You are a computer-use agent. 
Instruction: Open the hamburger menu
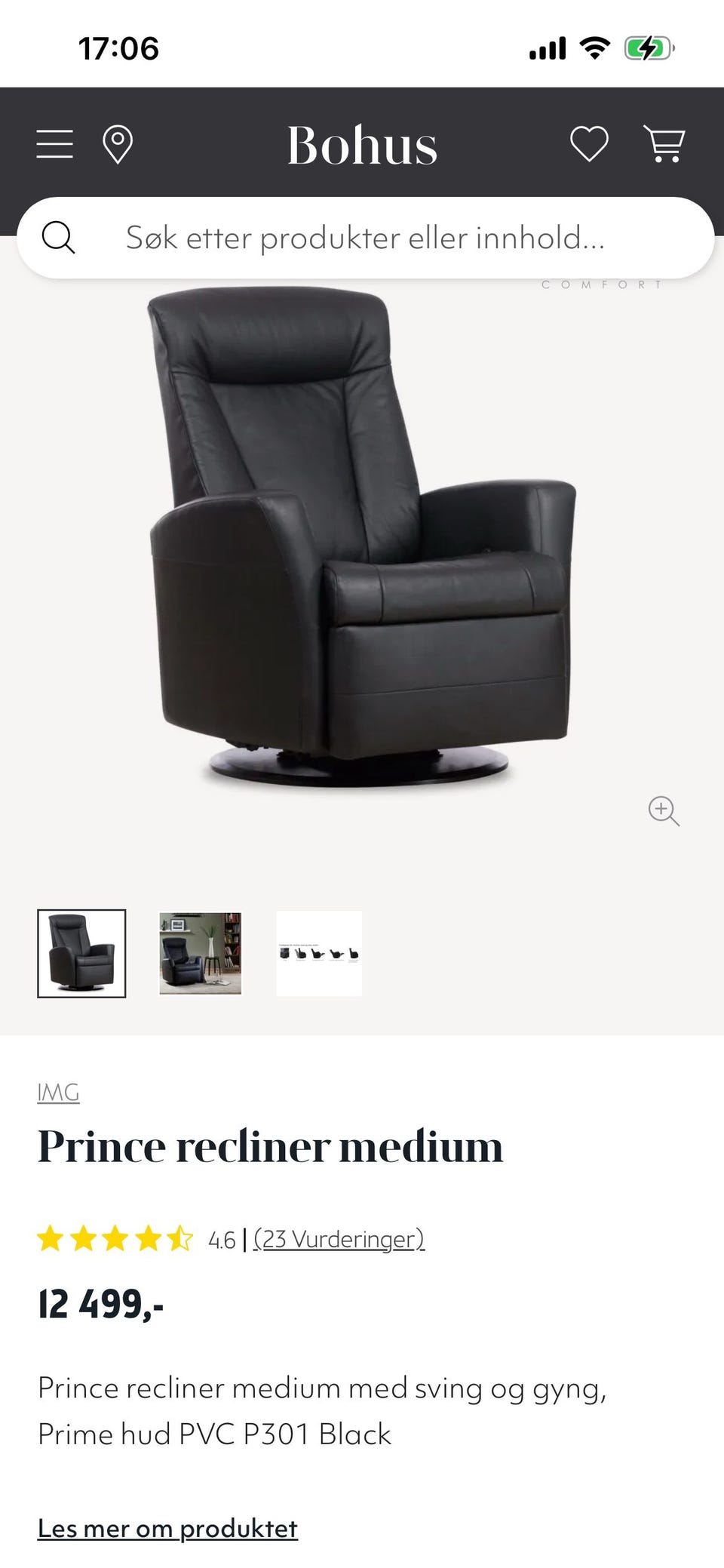coord(55,143)
